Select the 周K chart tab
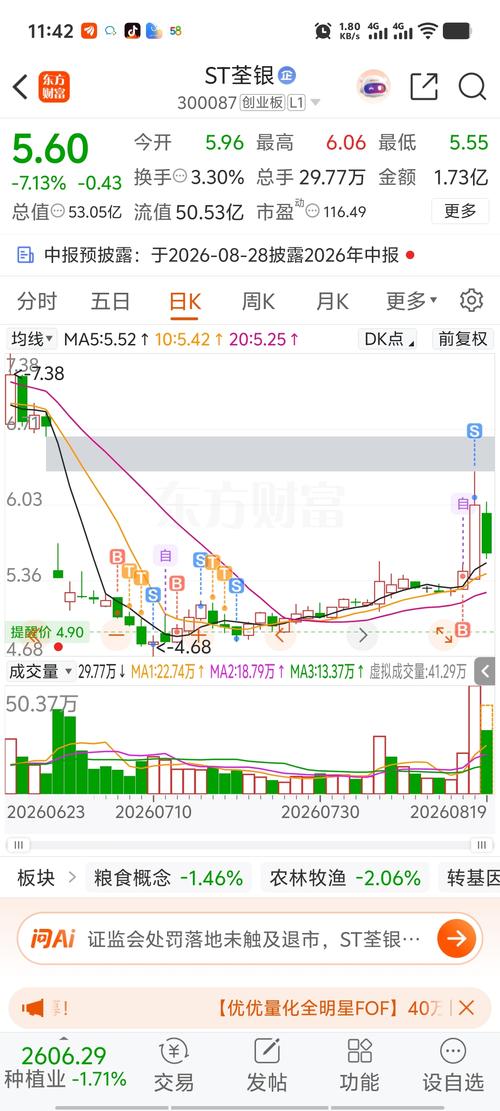The width and height of the screenshot is (500, 1111). pyautogui.click(x=258, y=301)
